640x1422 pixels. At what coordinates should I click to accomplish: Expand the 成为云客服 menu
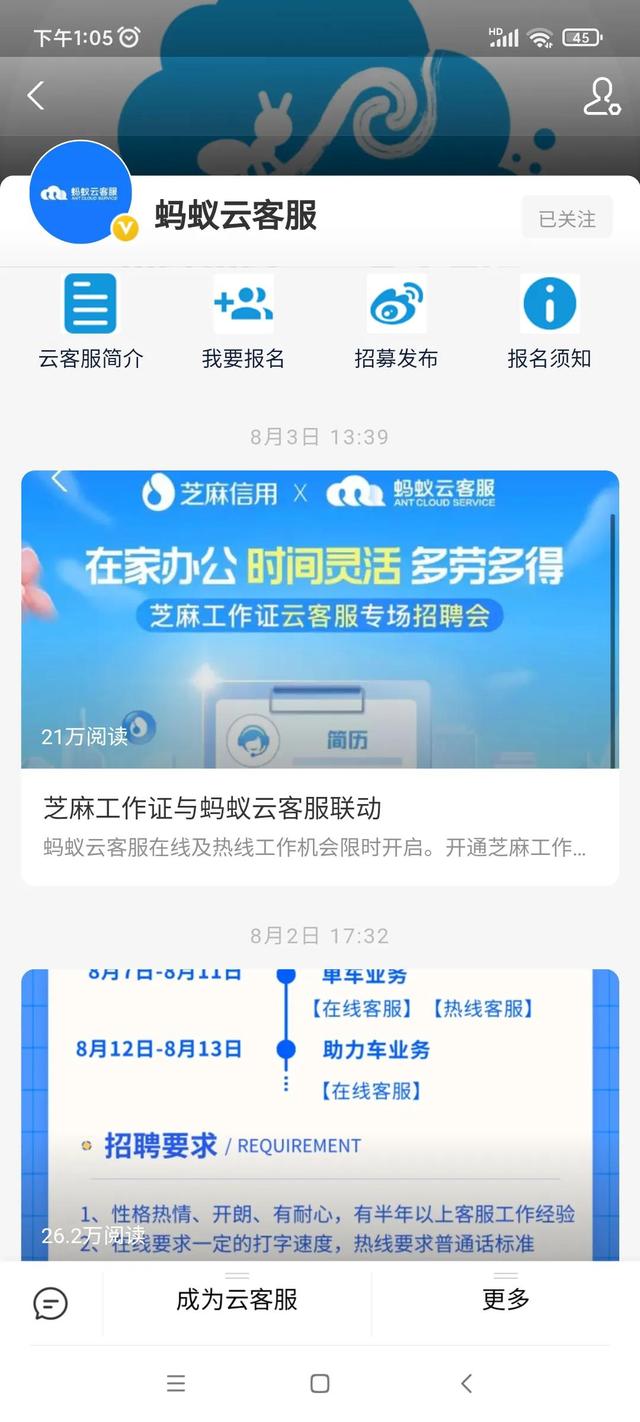[237, 1300]
